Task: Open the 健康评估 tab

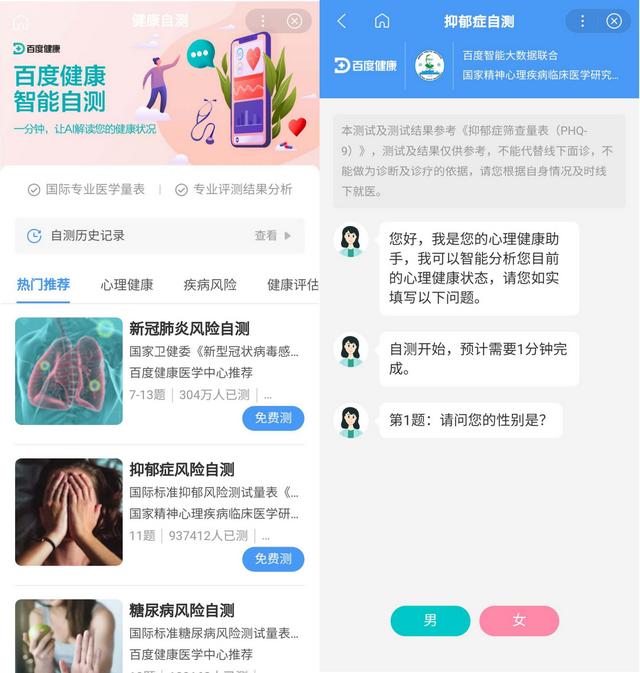Action: pyautogui.click(x=292, y=285)
